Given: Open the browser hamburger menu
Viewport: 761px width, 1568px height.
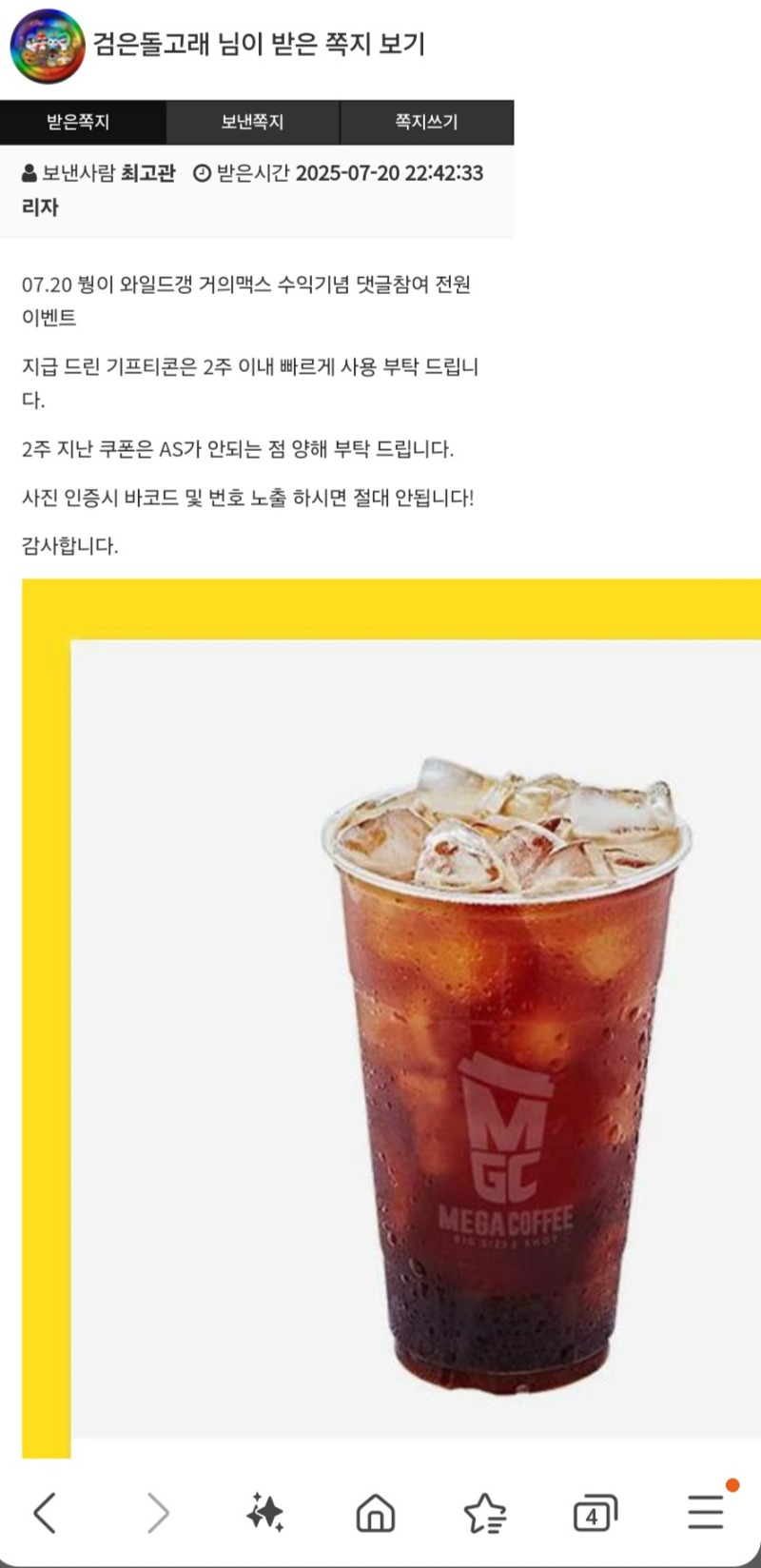Looking at the screenshot, I should (707, 1511).
